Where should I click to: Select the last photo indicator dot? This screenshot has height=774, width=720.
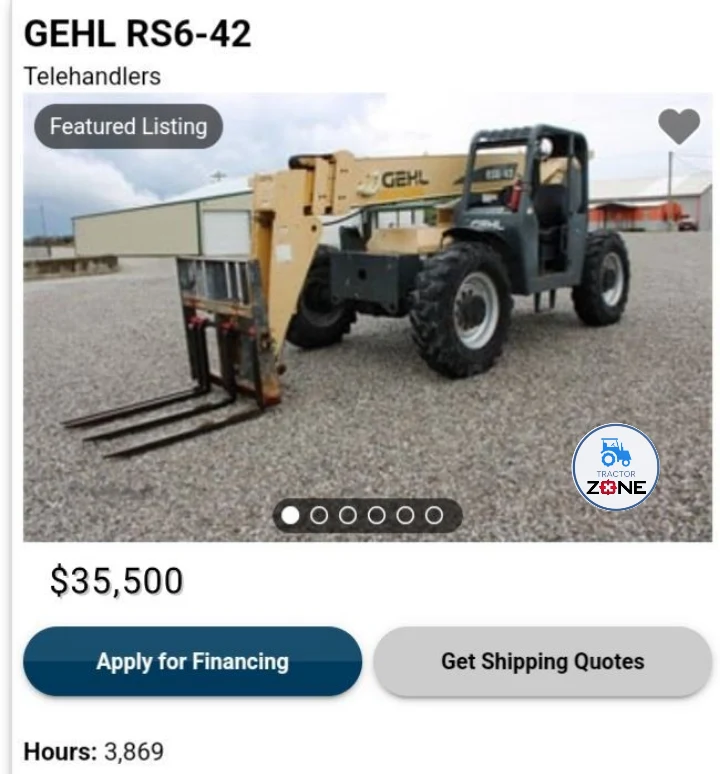point(434,515)
